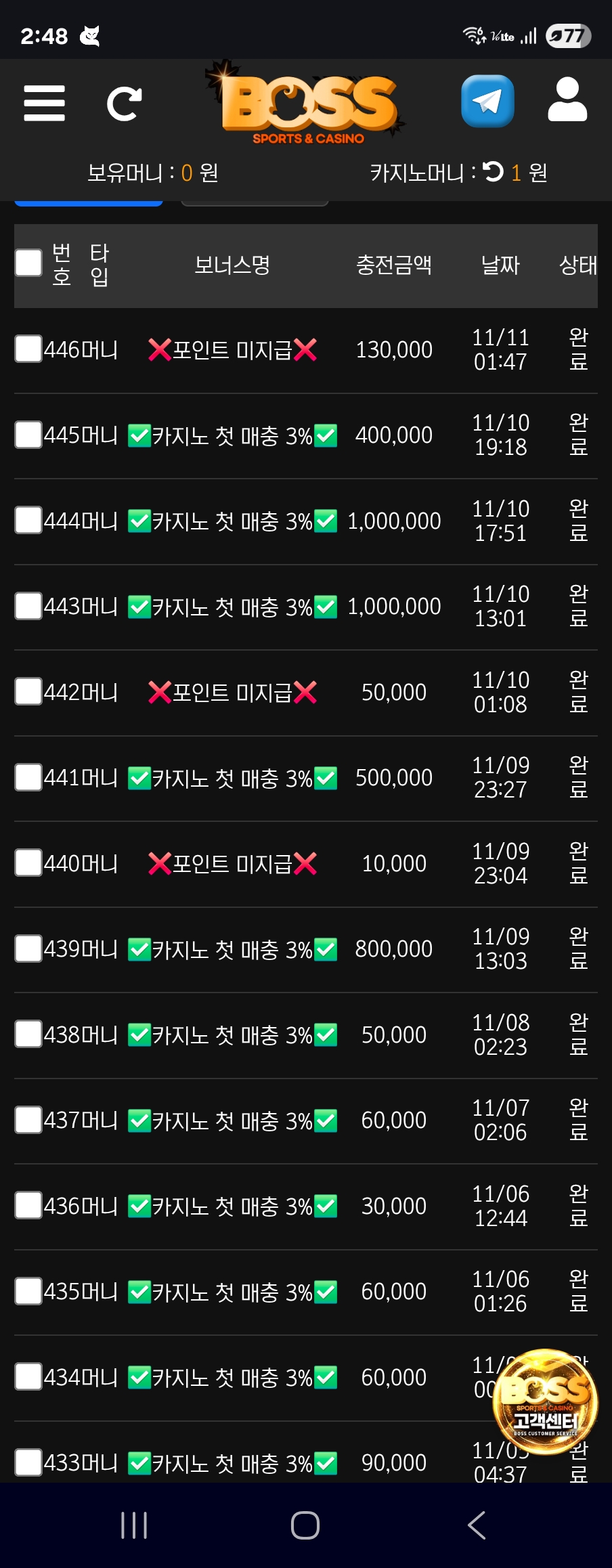
Task: Refresh the casino money balance
Action: pyautogui.click(x=494, y=172)
